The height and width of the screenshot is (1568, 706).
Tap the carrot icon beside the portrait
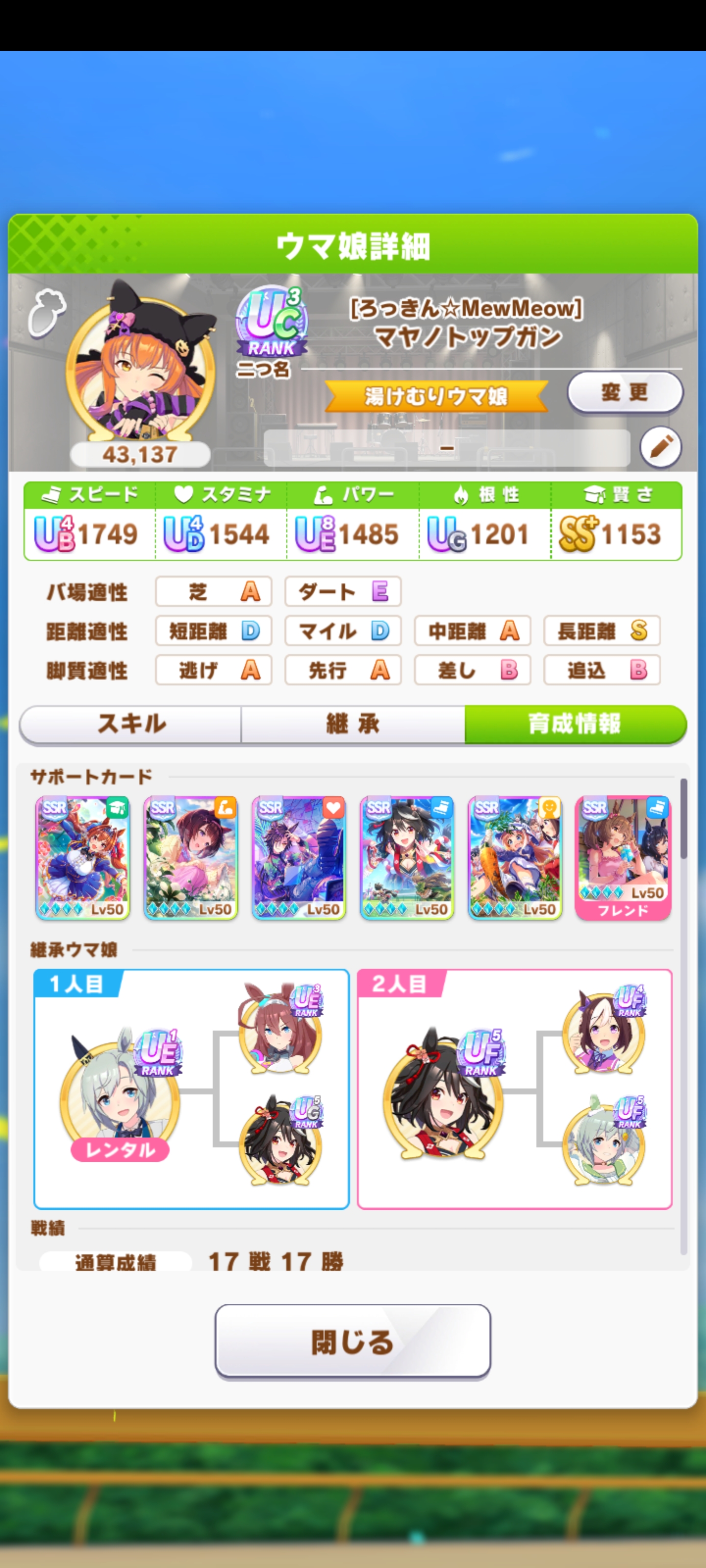(x=47, y=313)
